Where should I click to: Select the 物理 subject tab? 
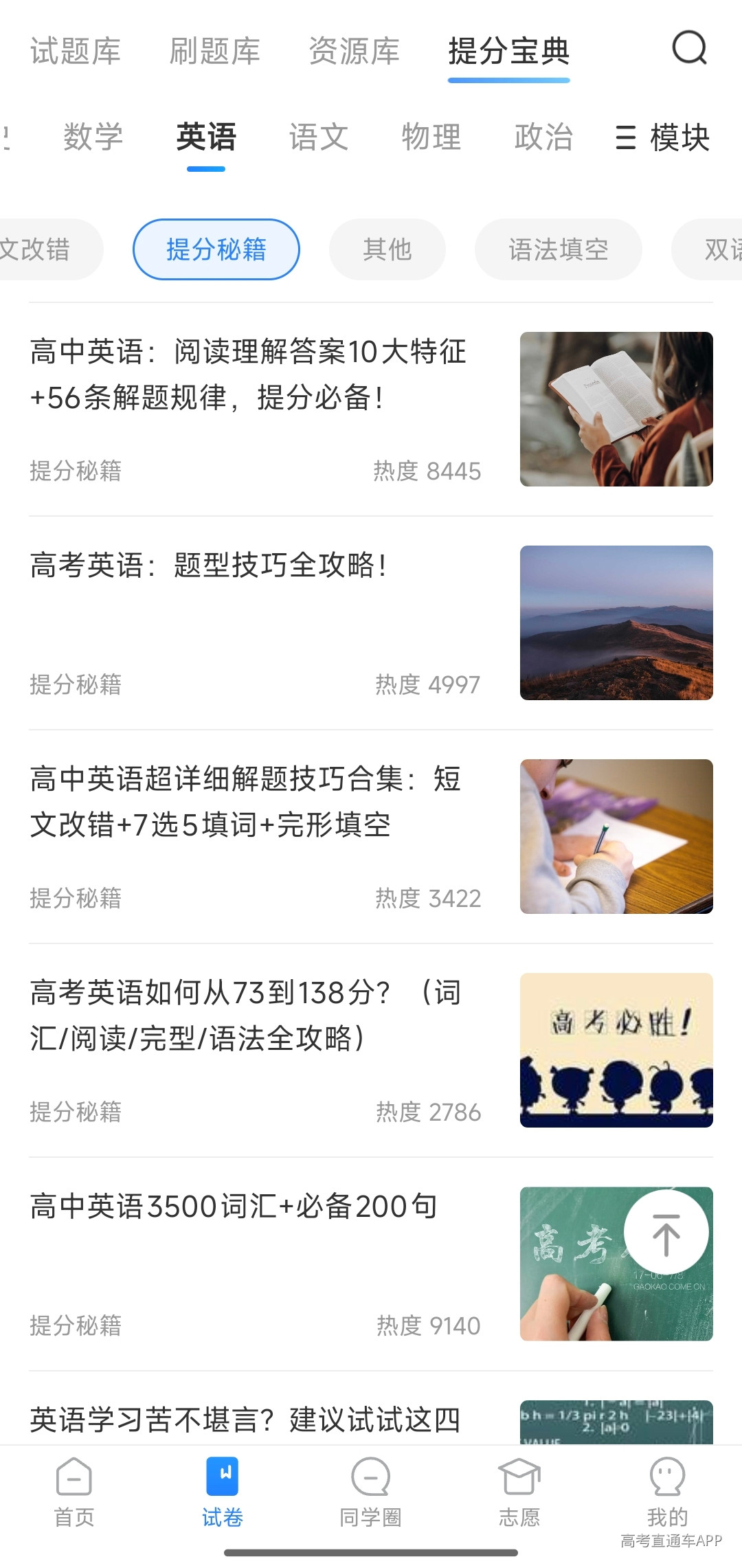click(431, 137)
